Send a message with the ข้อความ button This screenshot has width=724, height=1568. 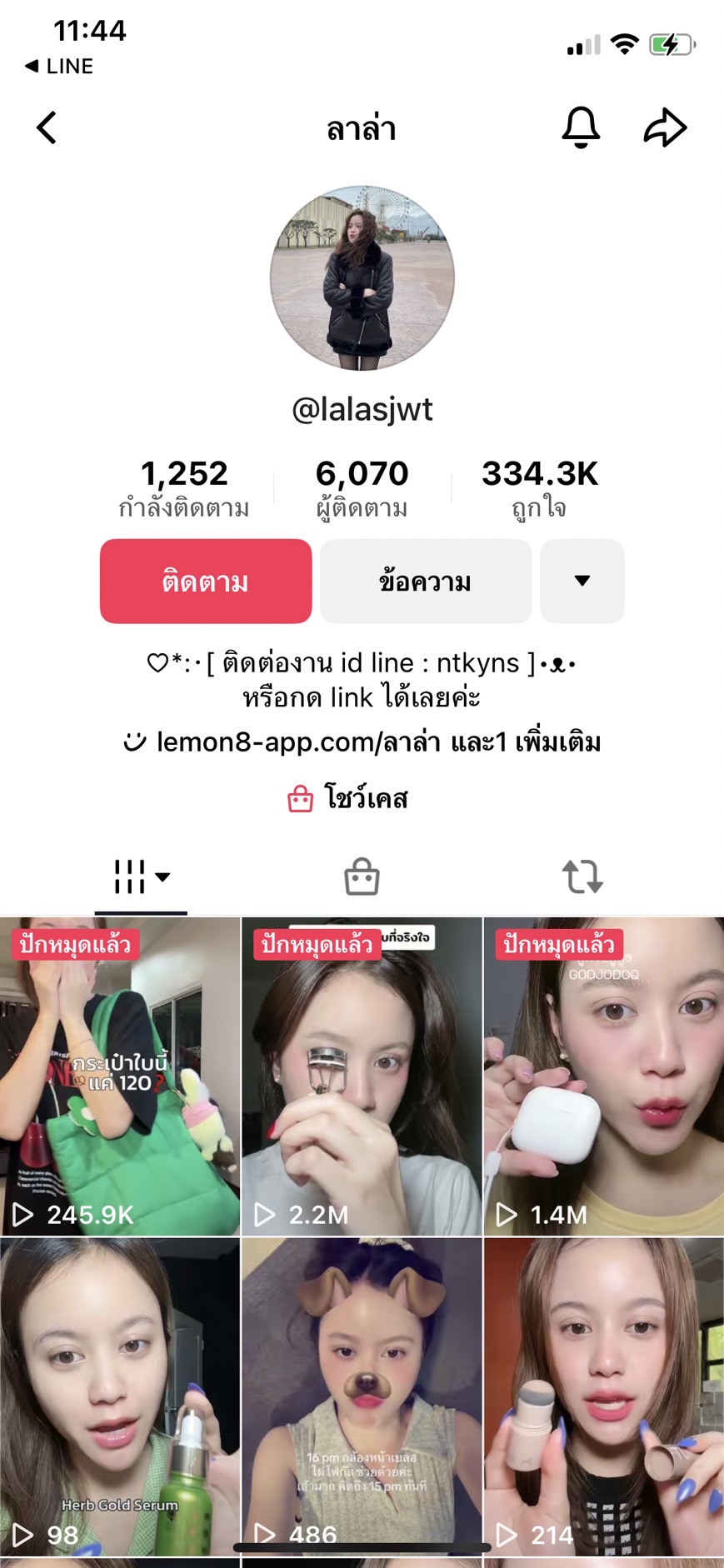tap(426, 581)
